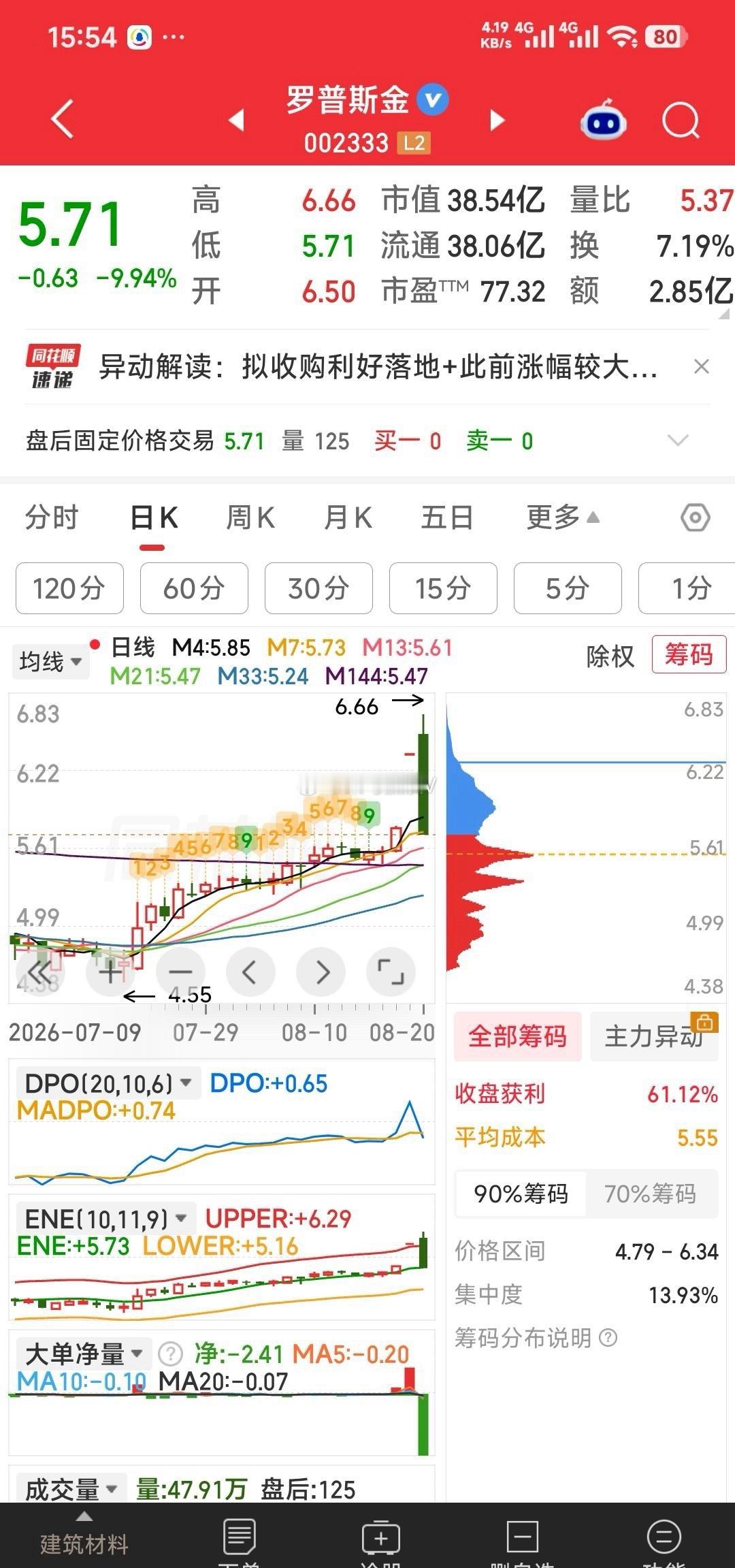Switch to the 月K chart tab
Viewport: 735px width, 1568px height.
coord(348,517)
